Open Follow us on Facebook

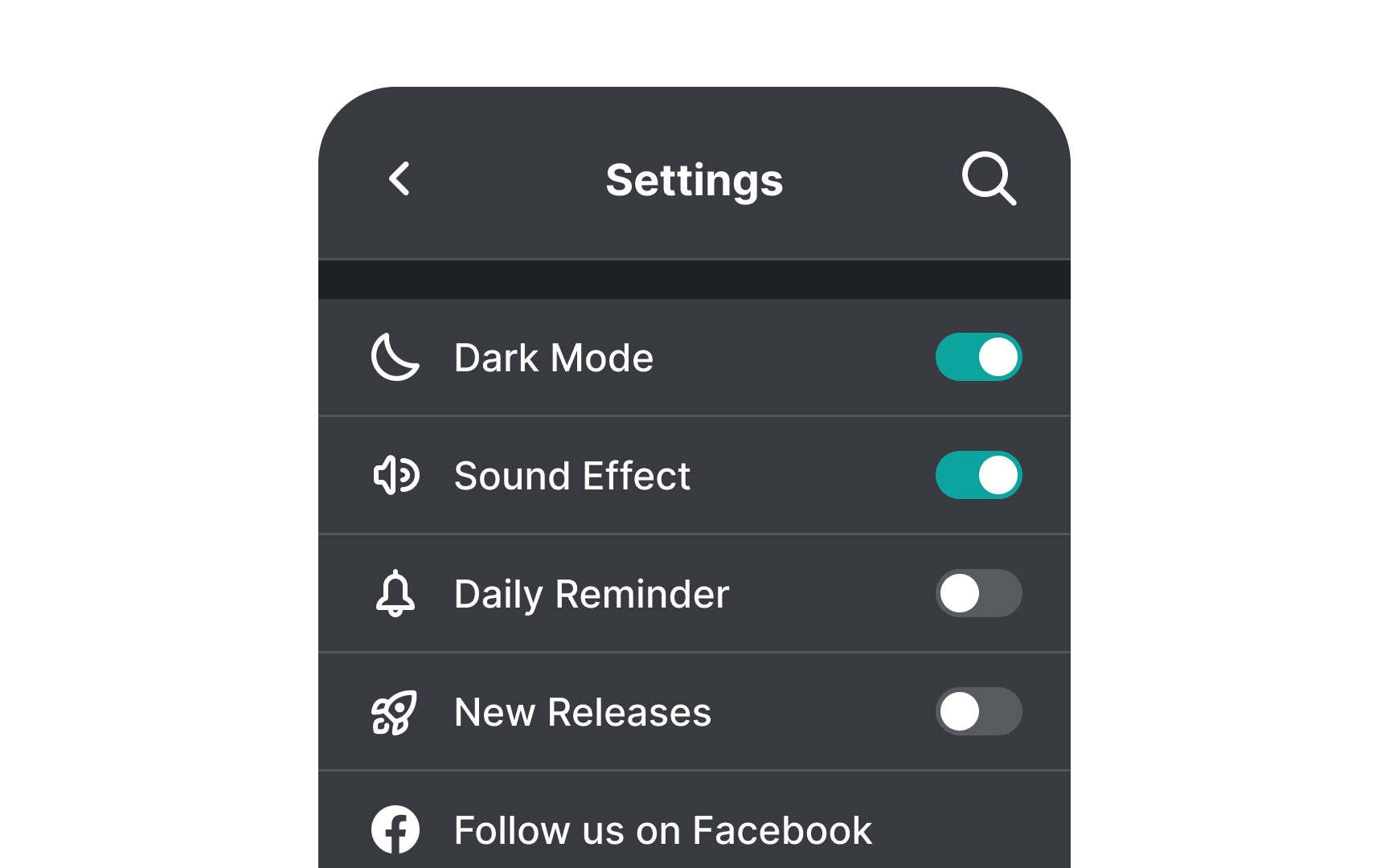point(662,829)
